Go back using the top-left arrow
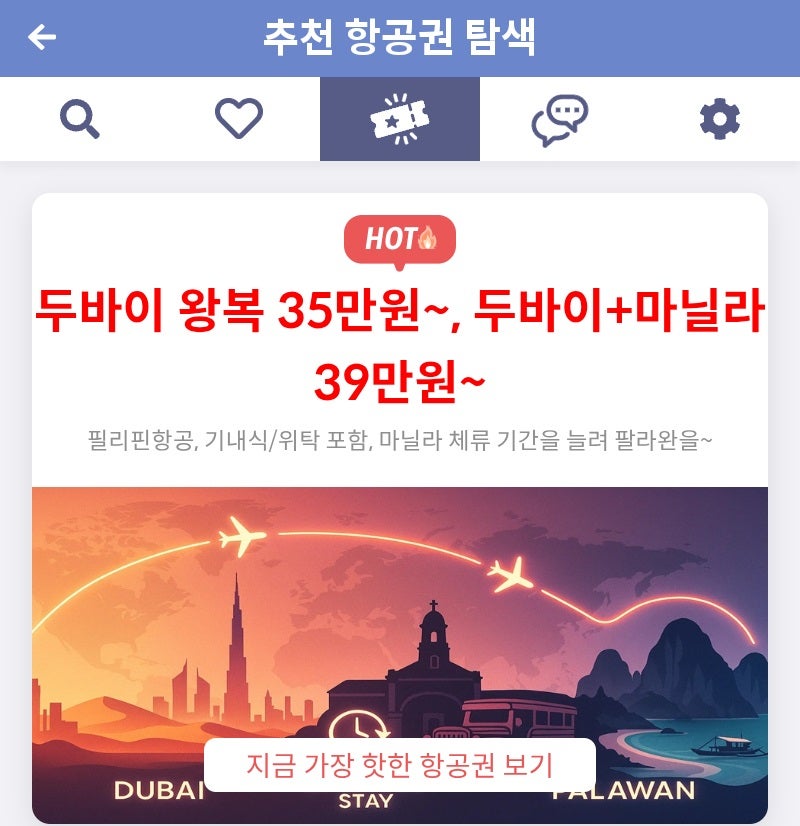The width and height of the screenshot is (800, 826). click(x=42, y=38)
